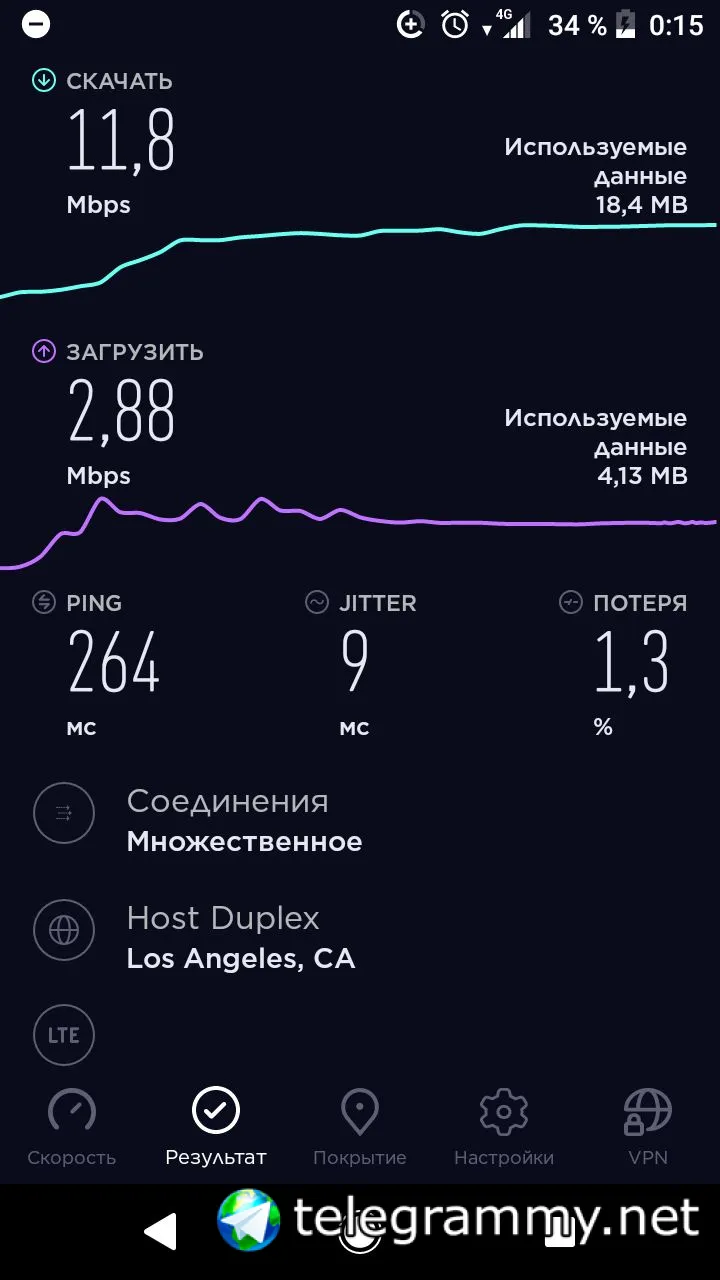Viewport: 720px width, 1280px height.
Task: Open the VPN tab
Action: [x=648, y=1128]
